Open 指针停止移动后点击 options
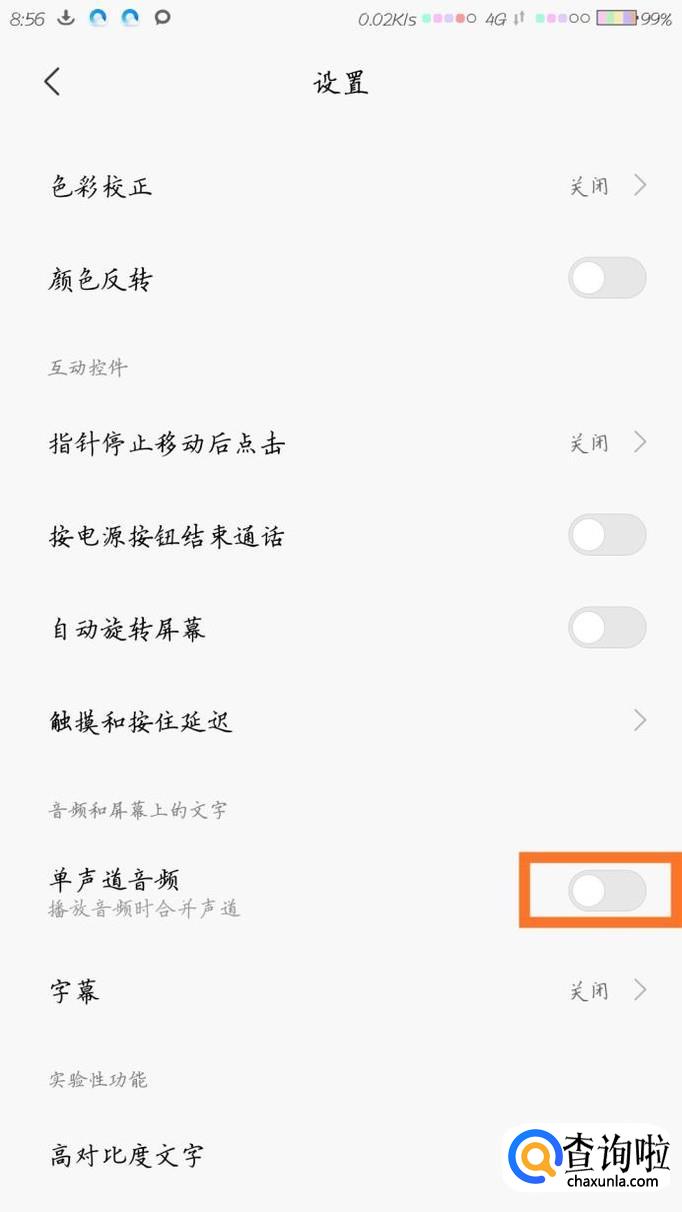Image resolution: width=682 pixels, height=1212 pixels. click(340, 443)
